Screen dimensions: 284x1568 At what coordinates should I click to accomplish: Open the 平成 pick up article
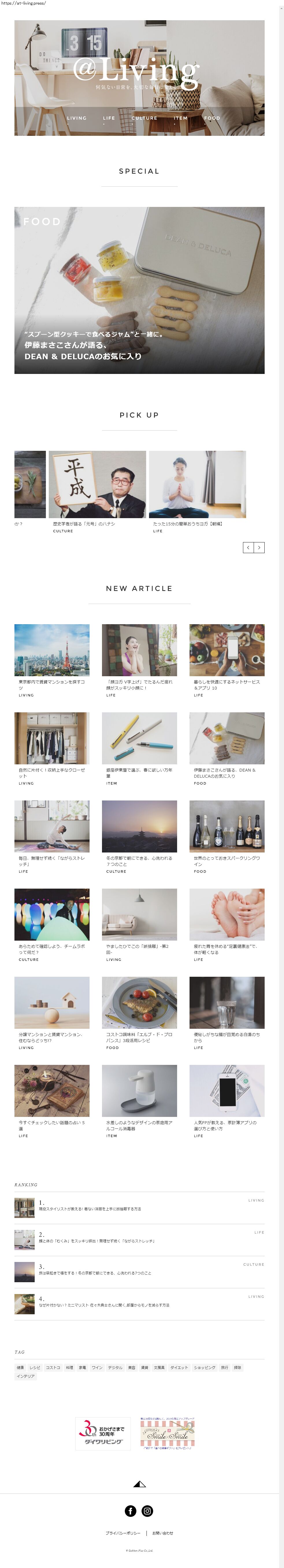[97, 485]
